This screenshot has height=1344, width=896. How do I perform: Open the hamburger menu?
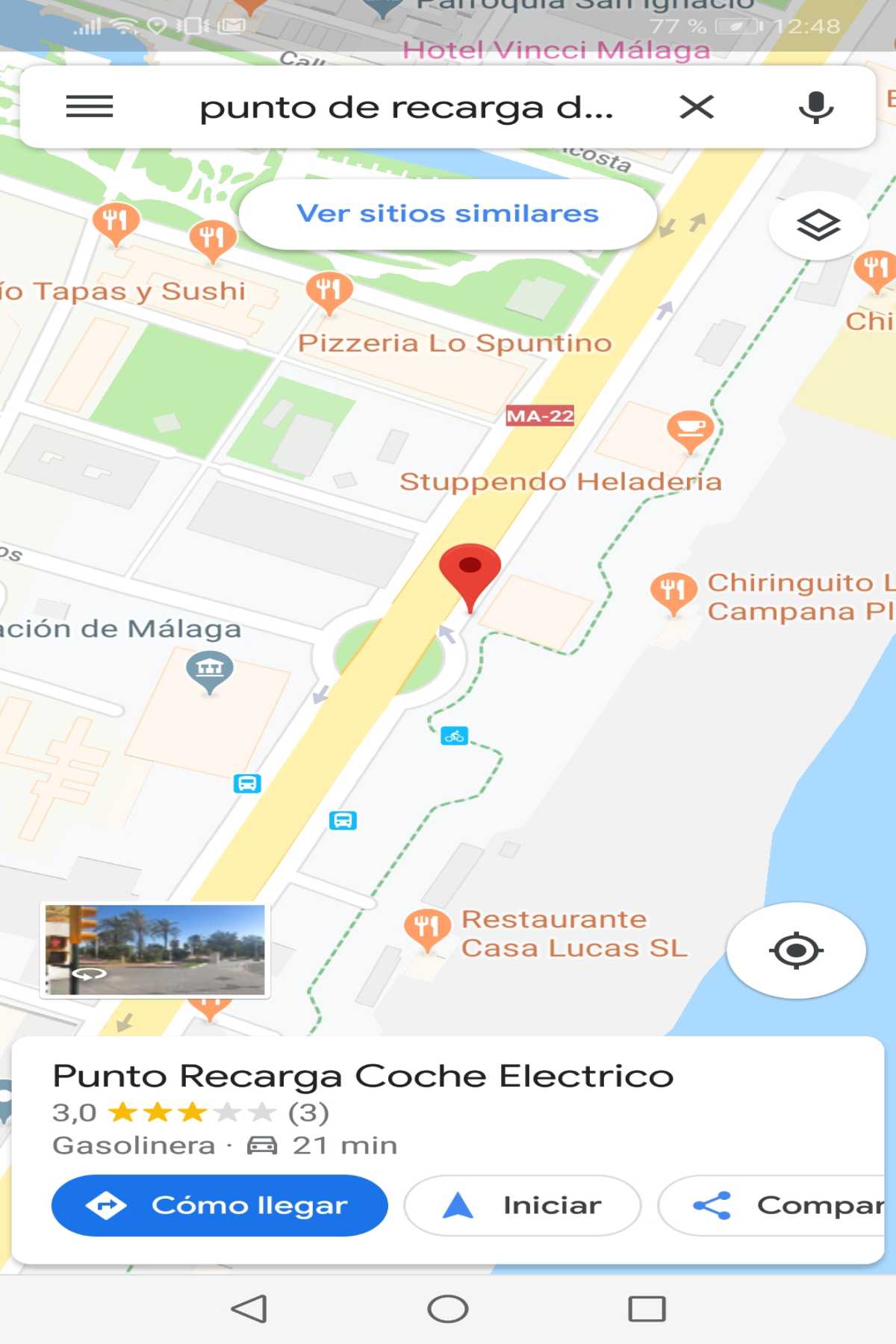coord(90,108)
